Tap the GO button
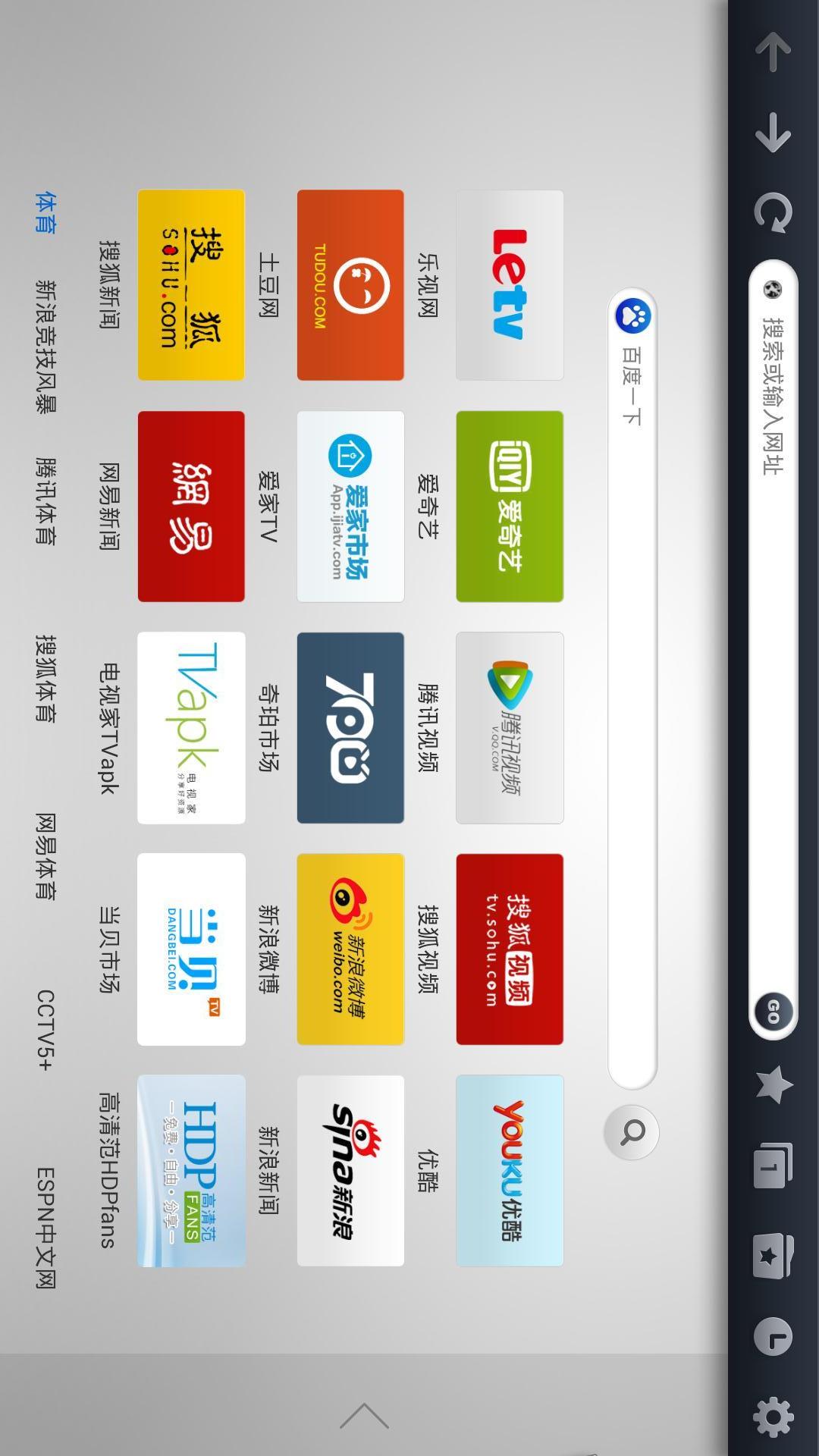This screenshot has height=1456, width=819. coord(773,1012)
